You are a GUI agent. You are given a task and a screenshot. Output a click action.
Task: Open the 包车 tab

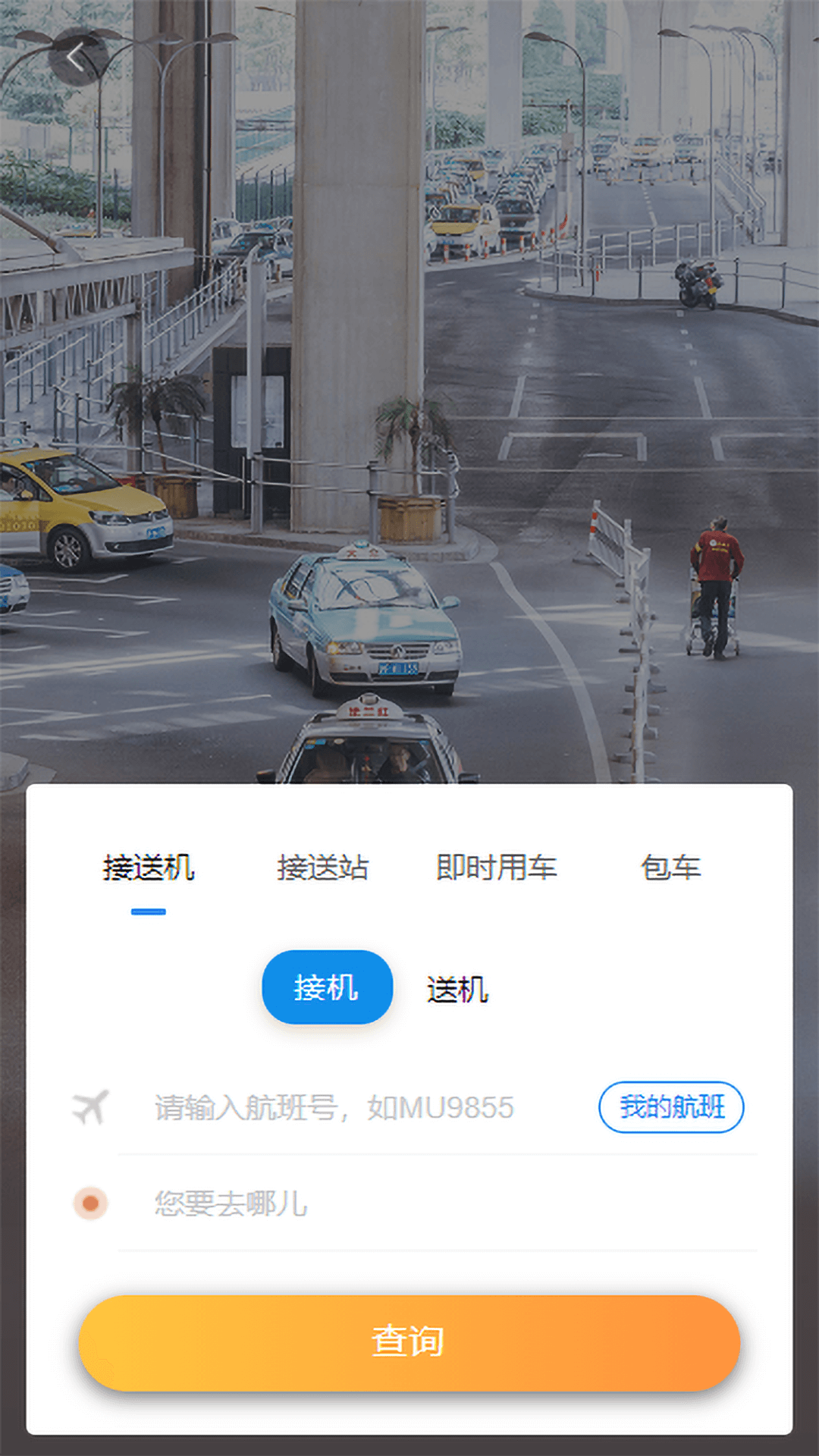pos(670,868)
